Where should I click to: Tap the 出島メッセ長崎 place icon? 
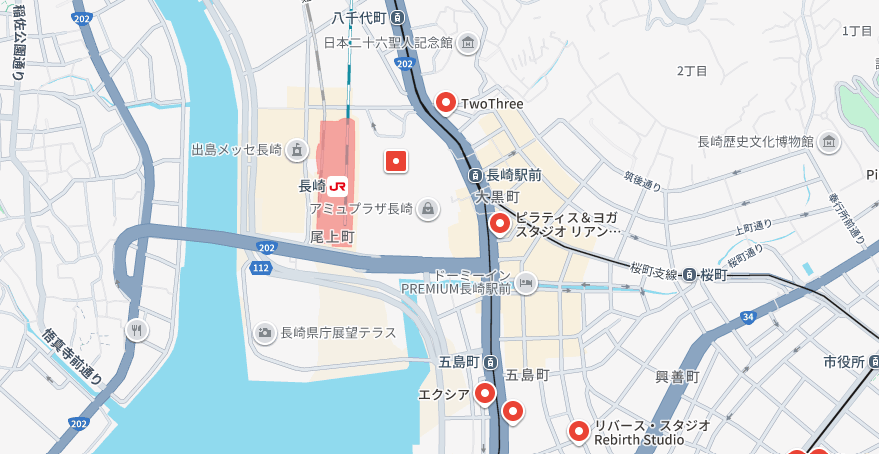(x=297, y=150)
